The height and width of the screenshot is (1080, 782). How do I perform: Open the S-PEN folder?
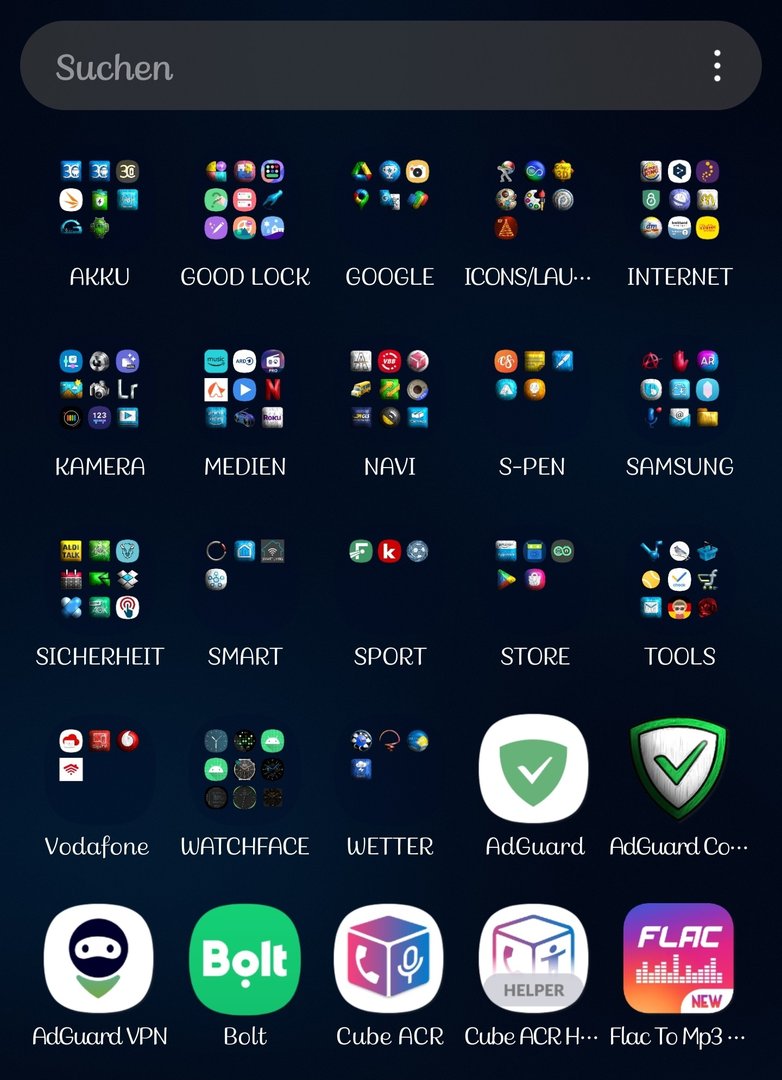pos(533,389)
